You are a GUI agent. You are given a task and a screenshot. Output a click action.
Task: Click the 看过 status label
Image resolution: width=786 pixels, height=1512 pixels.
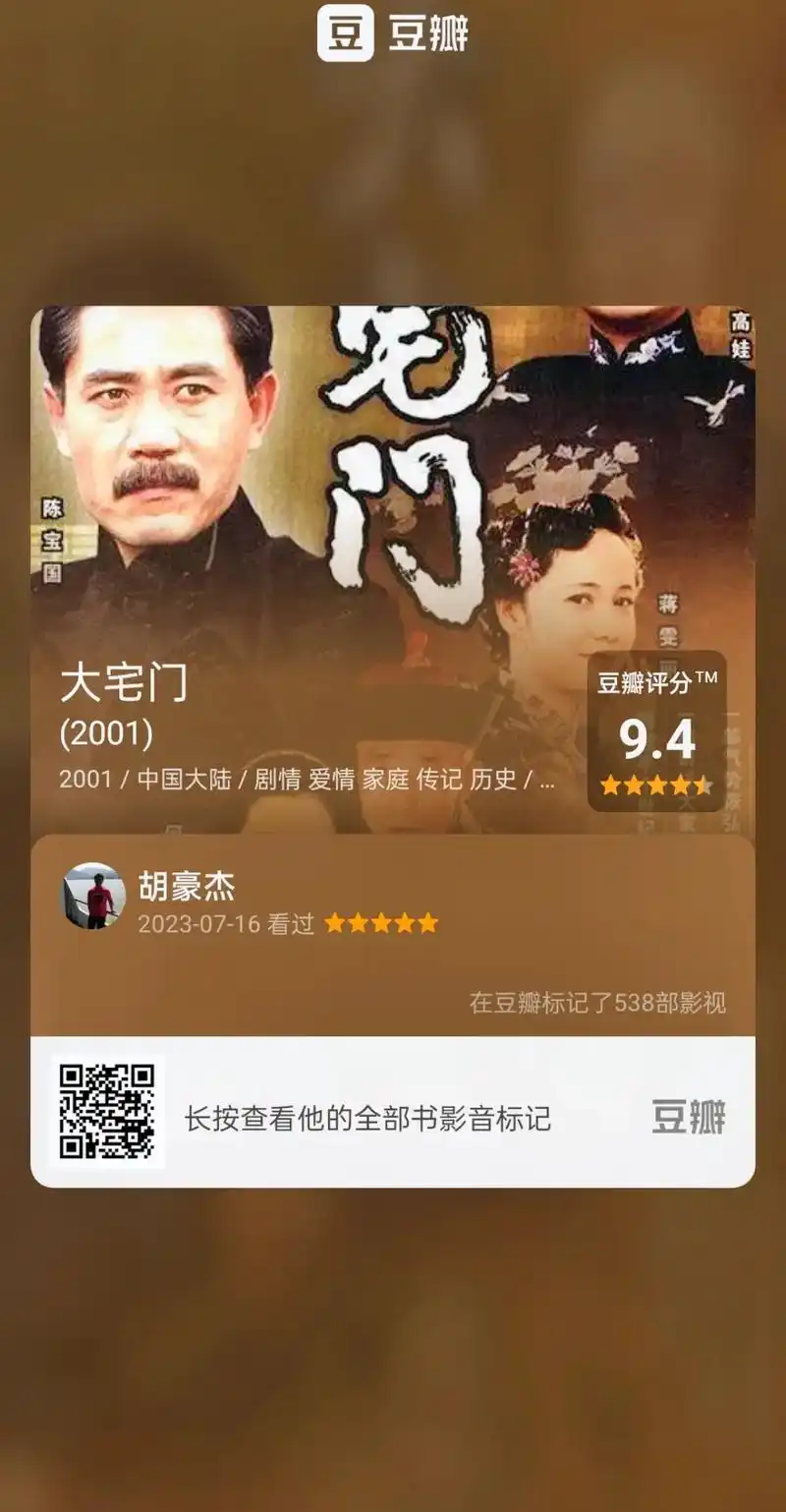(x=291, y=924)
